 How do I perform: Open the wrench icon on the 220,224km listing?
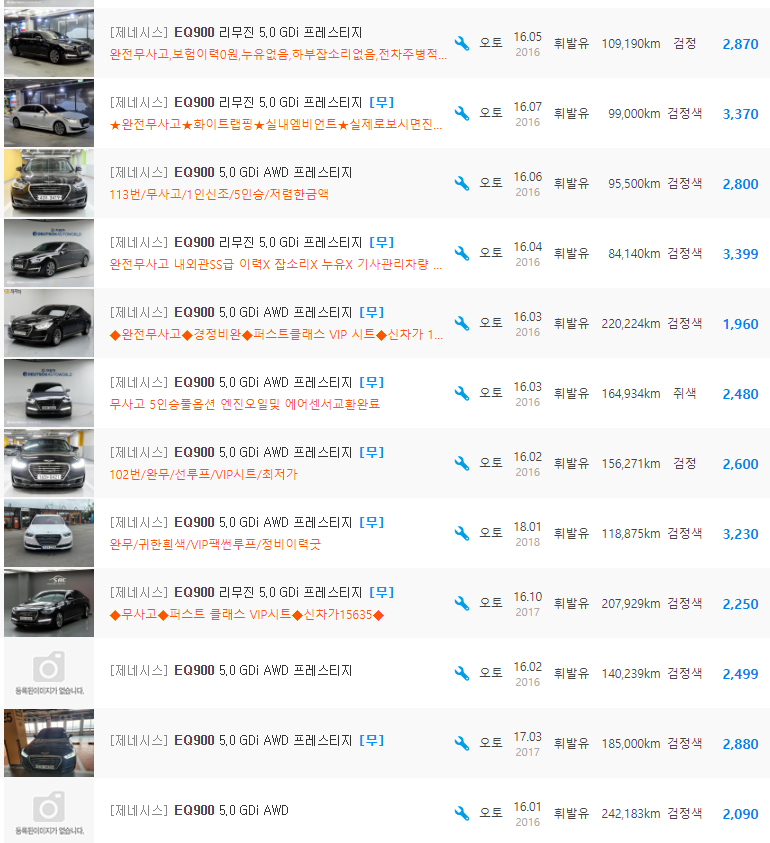[461, 323]
